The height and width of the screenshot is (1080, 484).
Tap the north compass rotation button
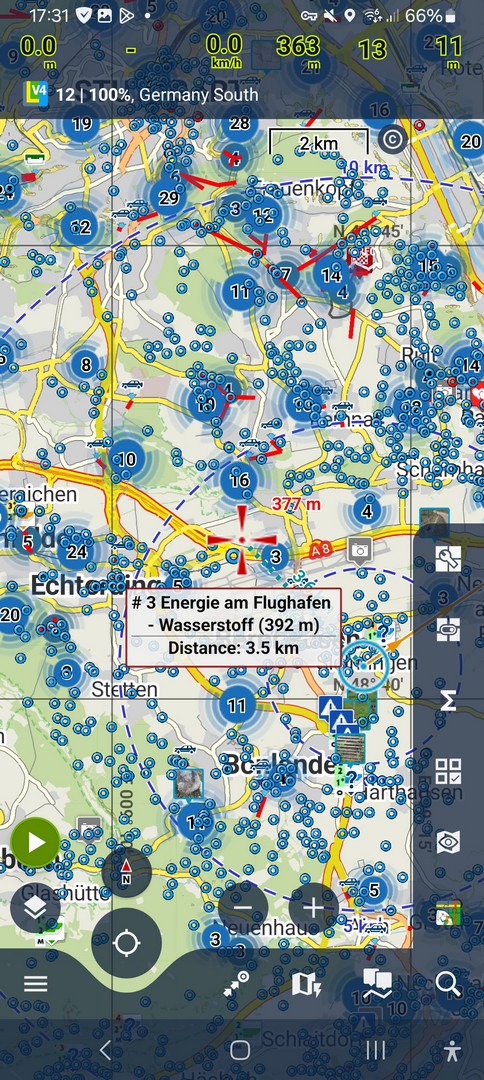126,871
